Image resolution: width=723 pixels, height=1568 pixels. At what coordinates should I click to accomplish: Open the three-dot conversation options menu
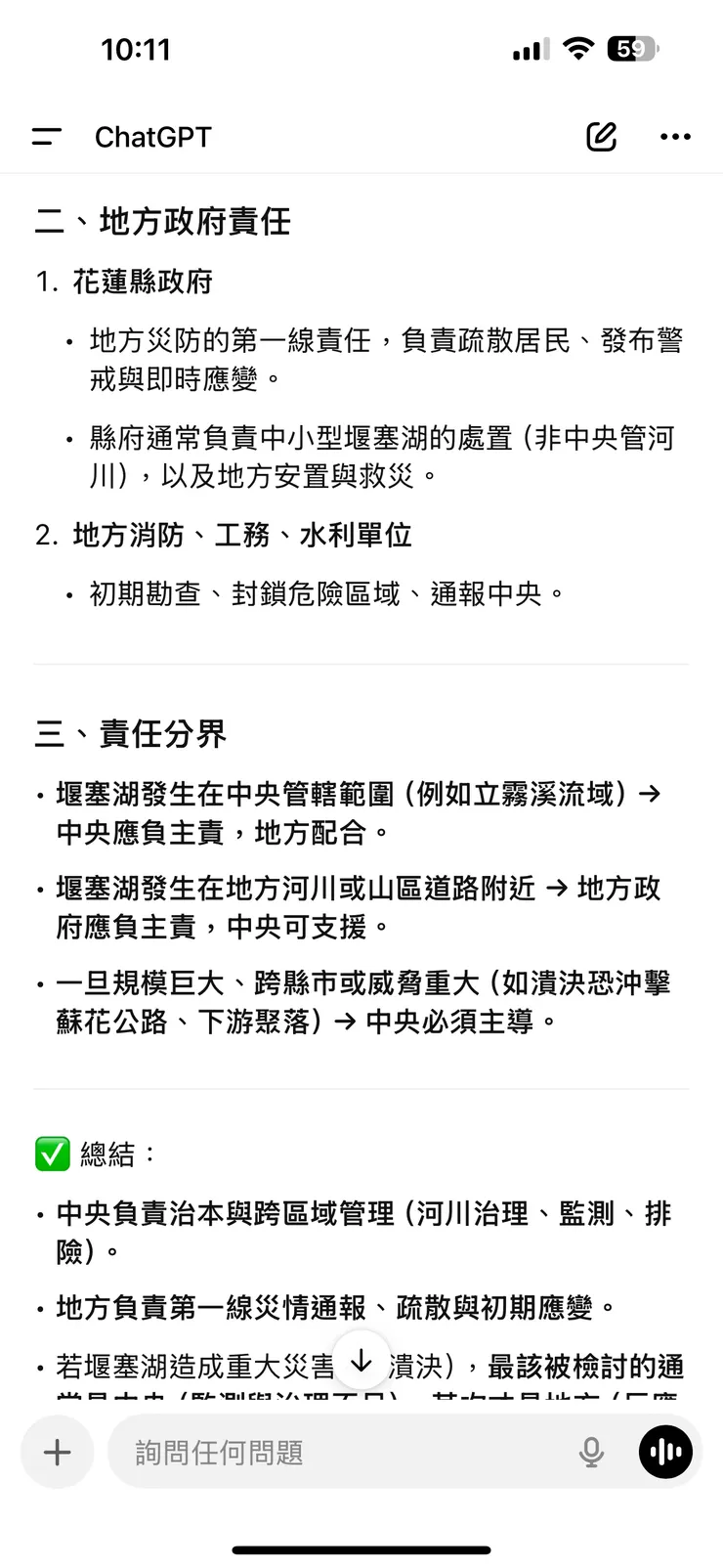675,137
